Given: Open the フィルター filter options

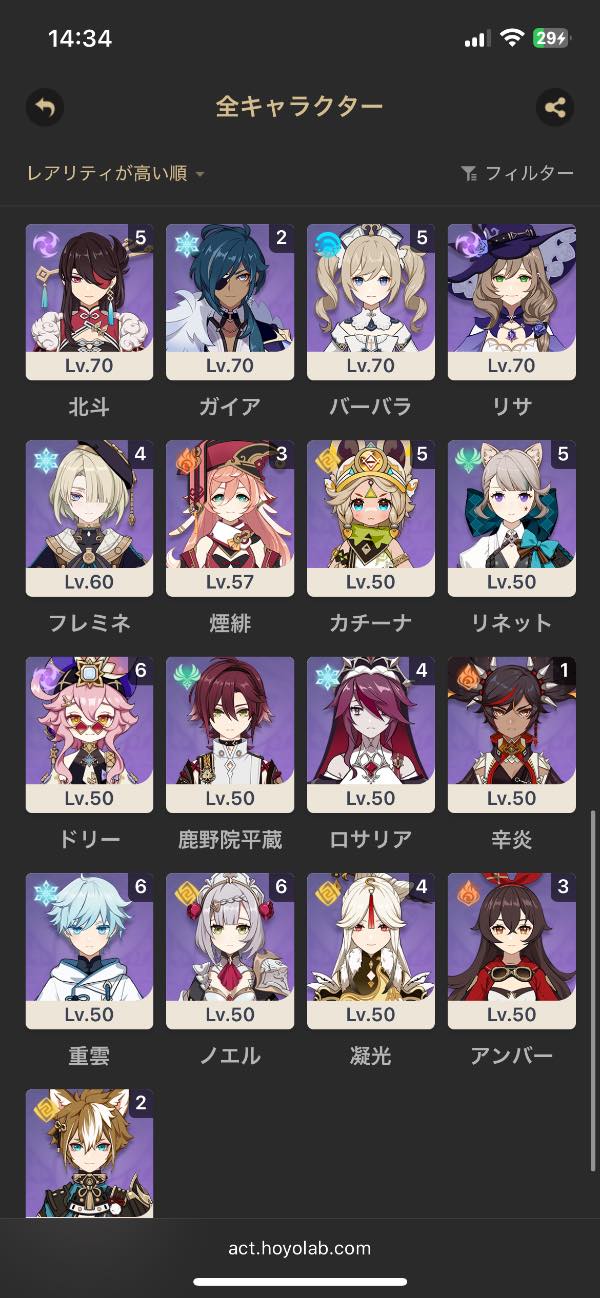Looking at the screenshot, I should point(518,174).
